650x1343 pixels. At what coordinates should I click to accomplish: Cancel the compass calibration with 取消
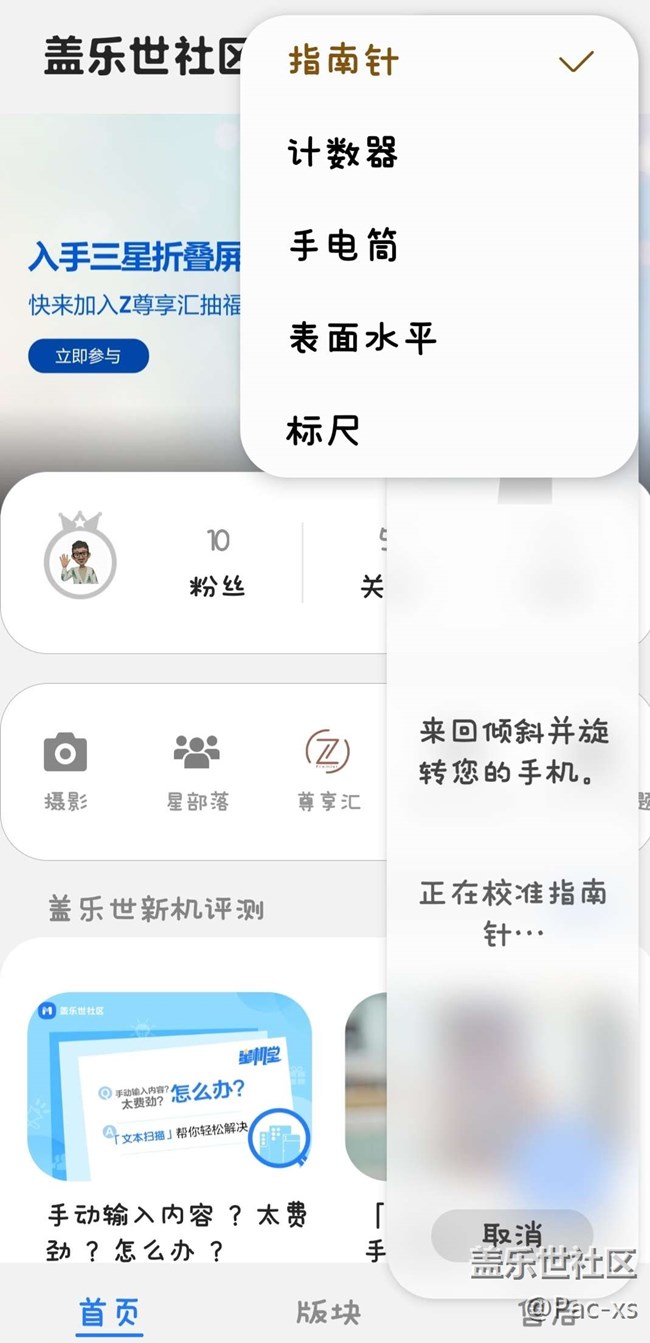(x=512, y=1234)
